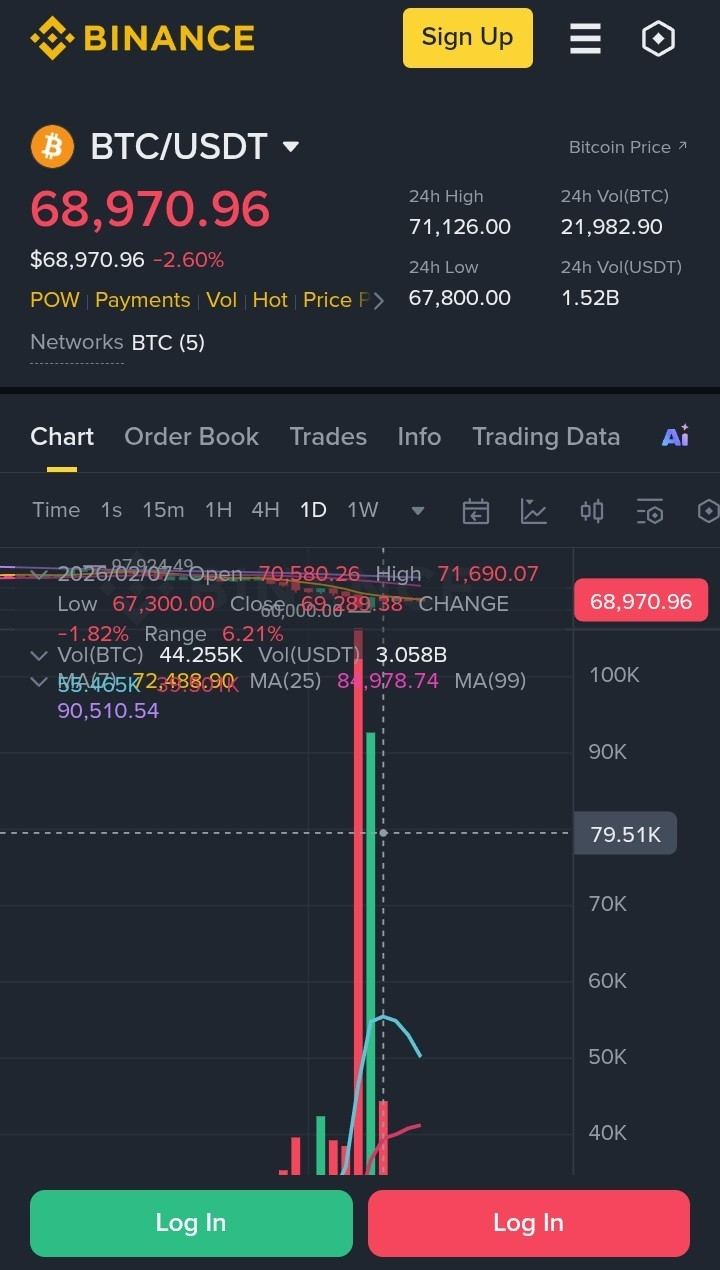The height and width of the screenshot is (1270, 720).
Task: Select the POW tag
Action: point(55,300)
